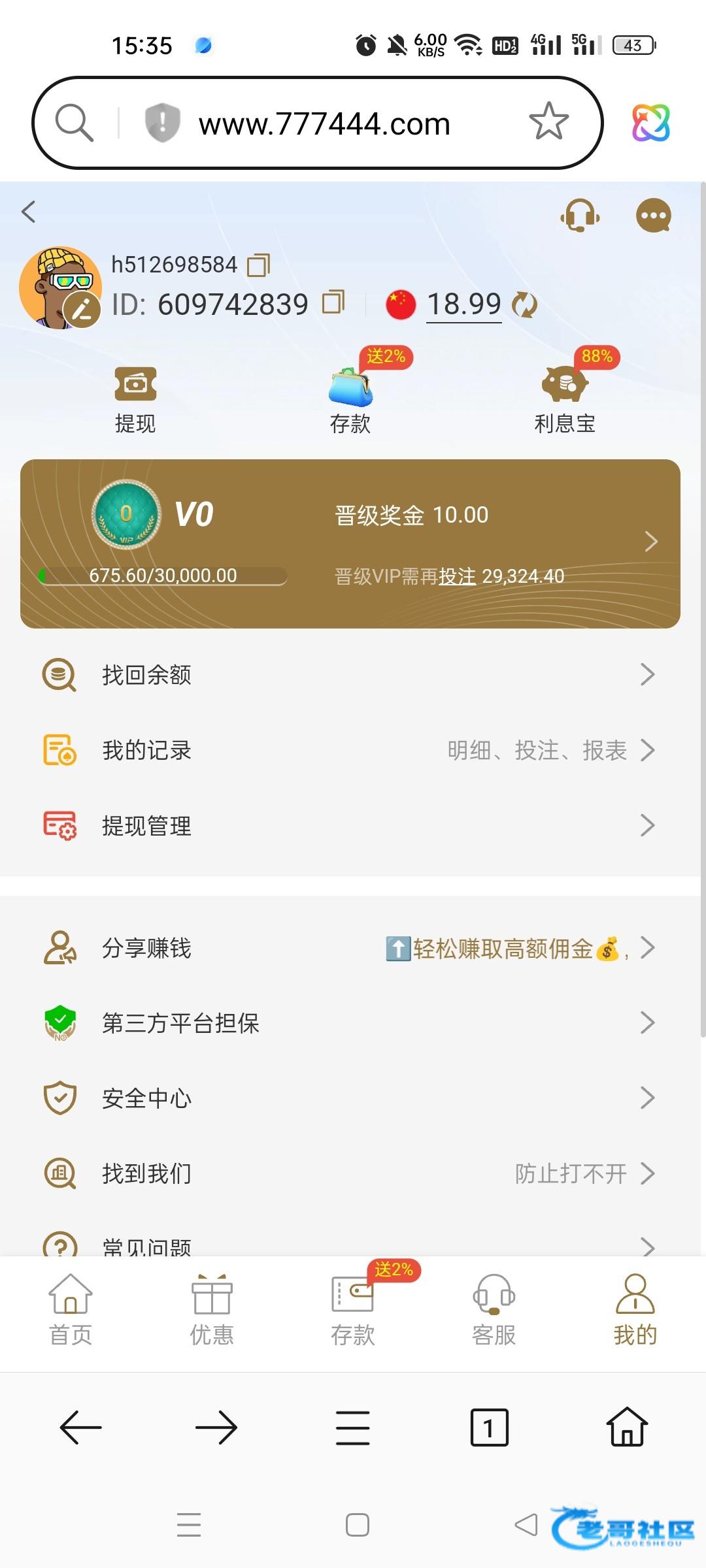The height and width of the screenshot is (1568, 706).
Task: Open the messages chat bubble icon
Action: (653, 215)
